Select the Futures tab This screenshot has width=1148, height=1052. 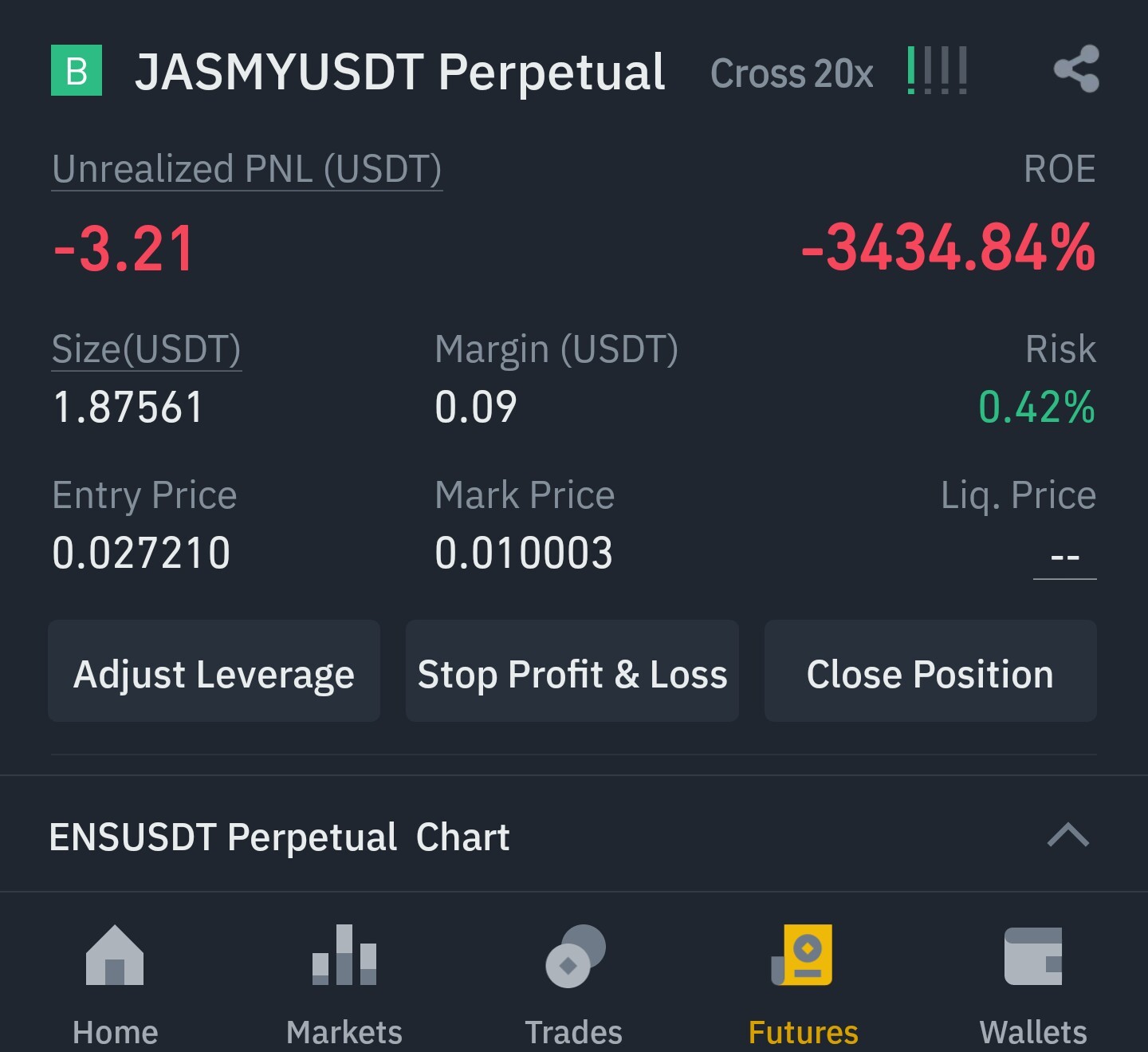(804, 985)
